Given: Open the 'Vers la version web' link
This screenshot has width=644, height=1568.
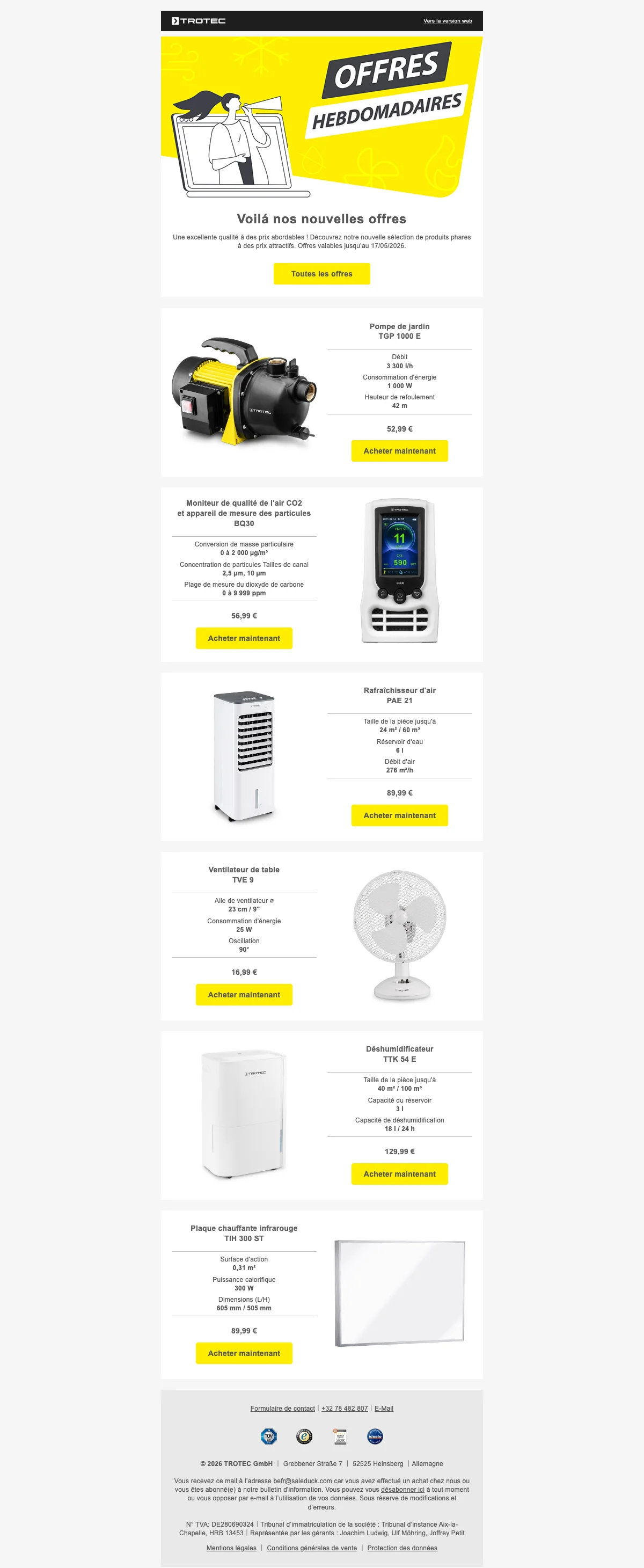Looking at the screenshot, I should (448, 21).
